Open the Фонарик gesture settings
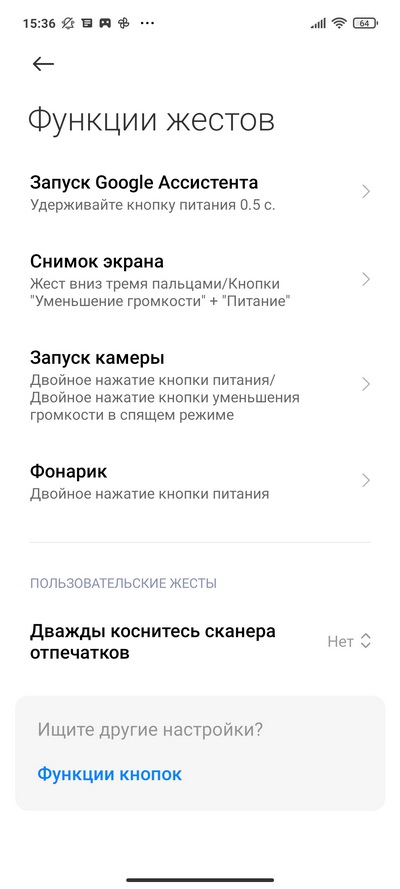The width and height of the screenshot is (400, 889). tap(200, 481)
